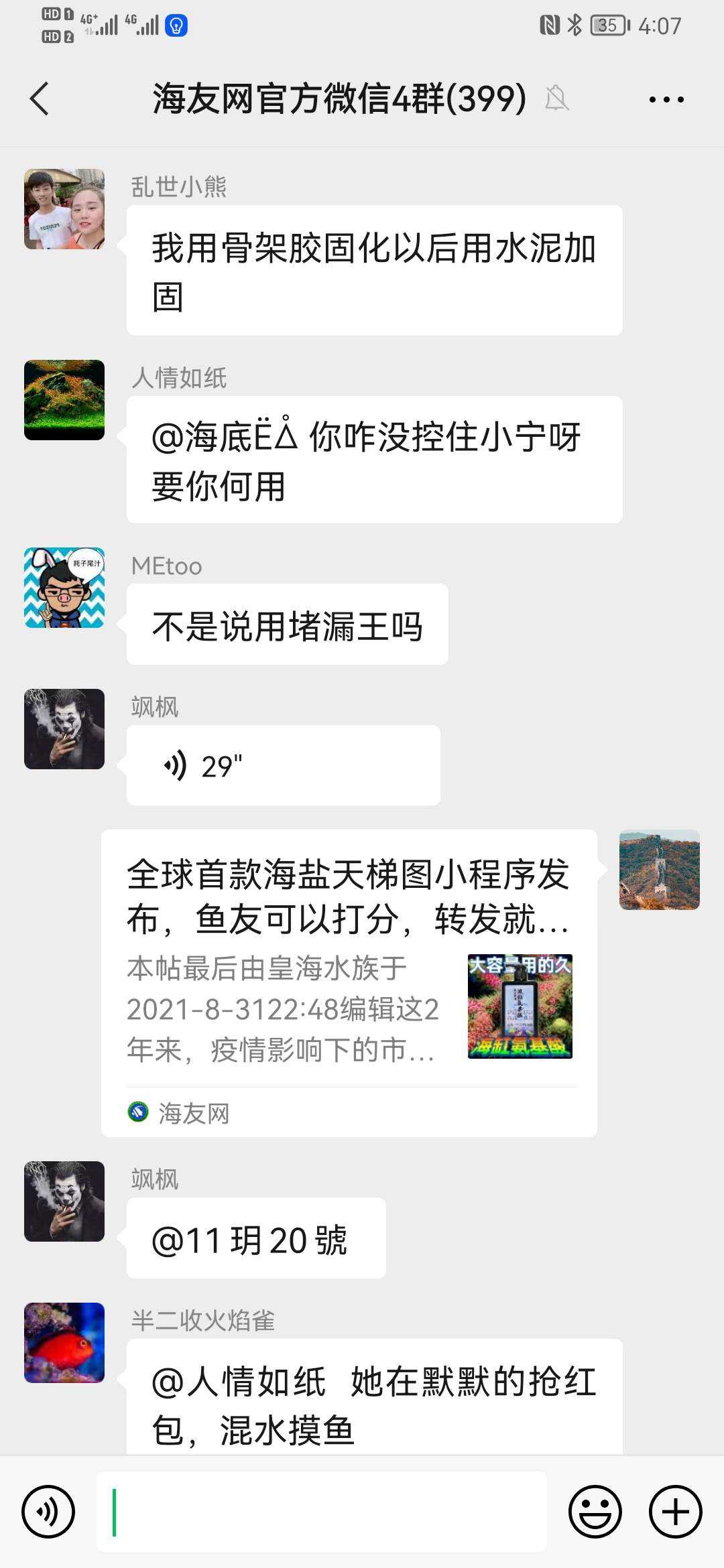This screenshot has width=724, height=1568.
Task: Focus the message text field
Action: [x=322, y=1512]
